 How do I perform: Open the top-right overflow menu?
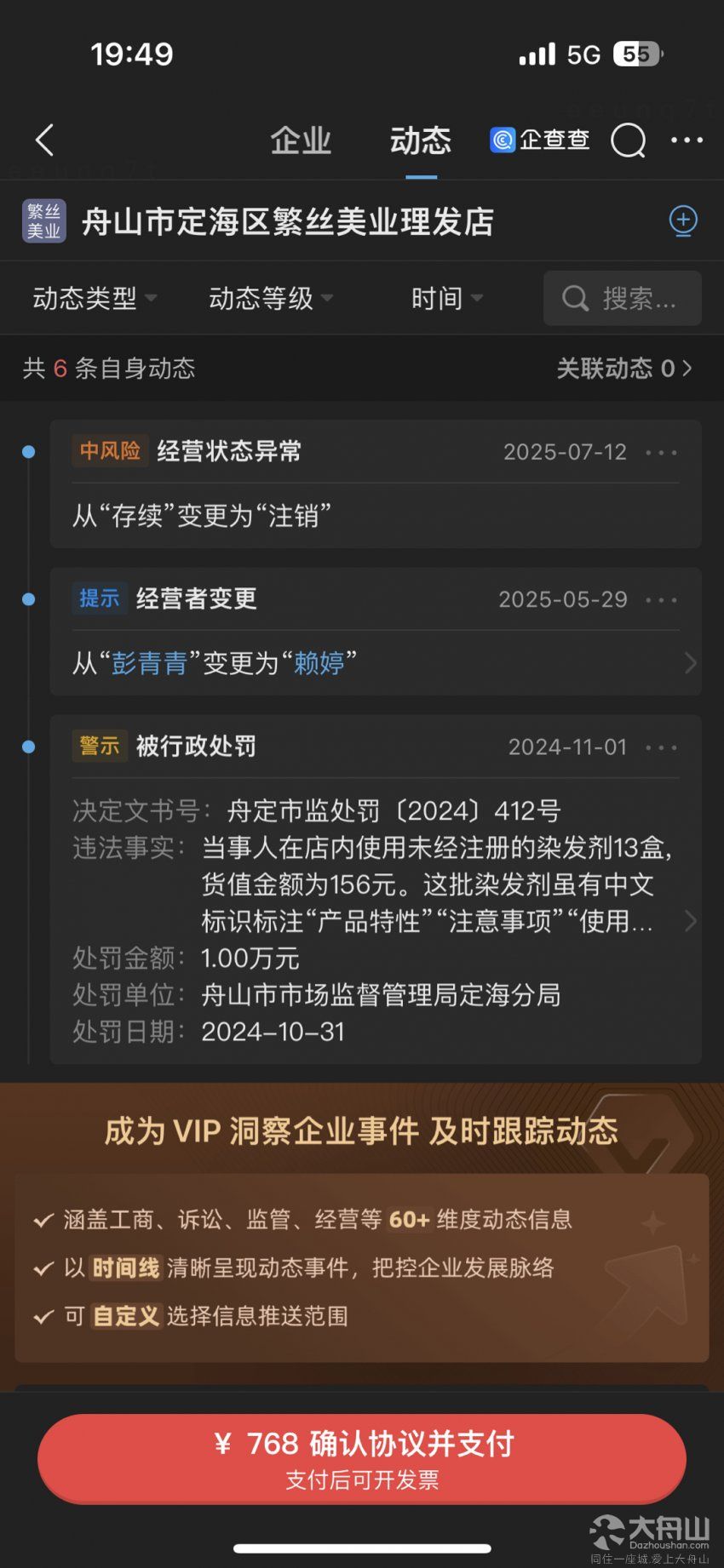tap(687, 140)
